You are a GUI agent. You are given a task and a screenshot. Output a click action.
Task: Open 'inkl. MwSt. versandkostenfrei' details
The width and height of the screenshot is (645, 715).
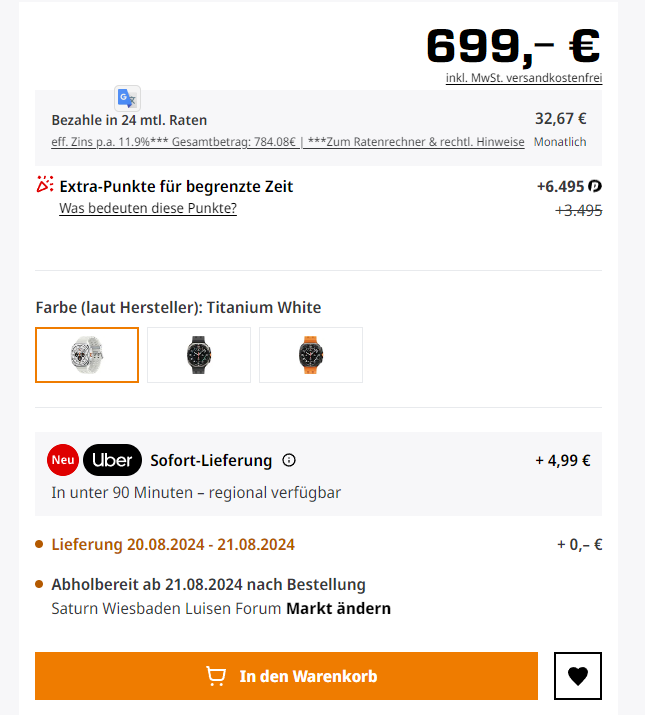(x=523, y=78)
